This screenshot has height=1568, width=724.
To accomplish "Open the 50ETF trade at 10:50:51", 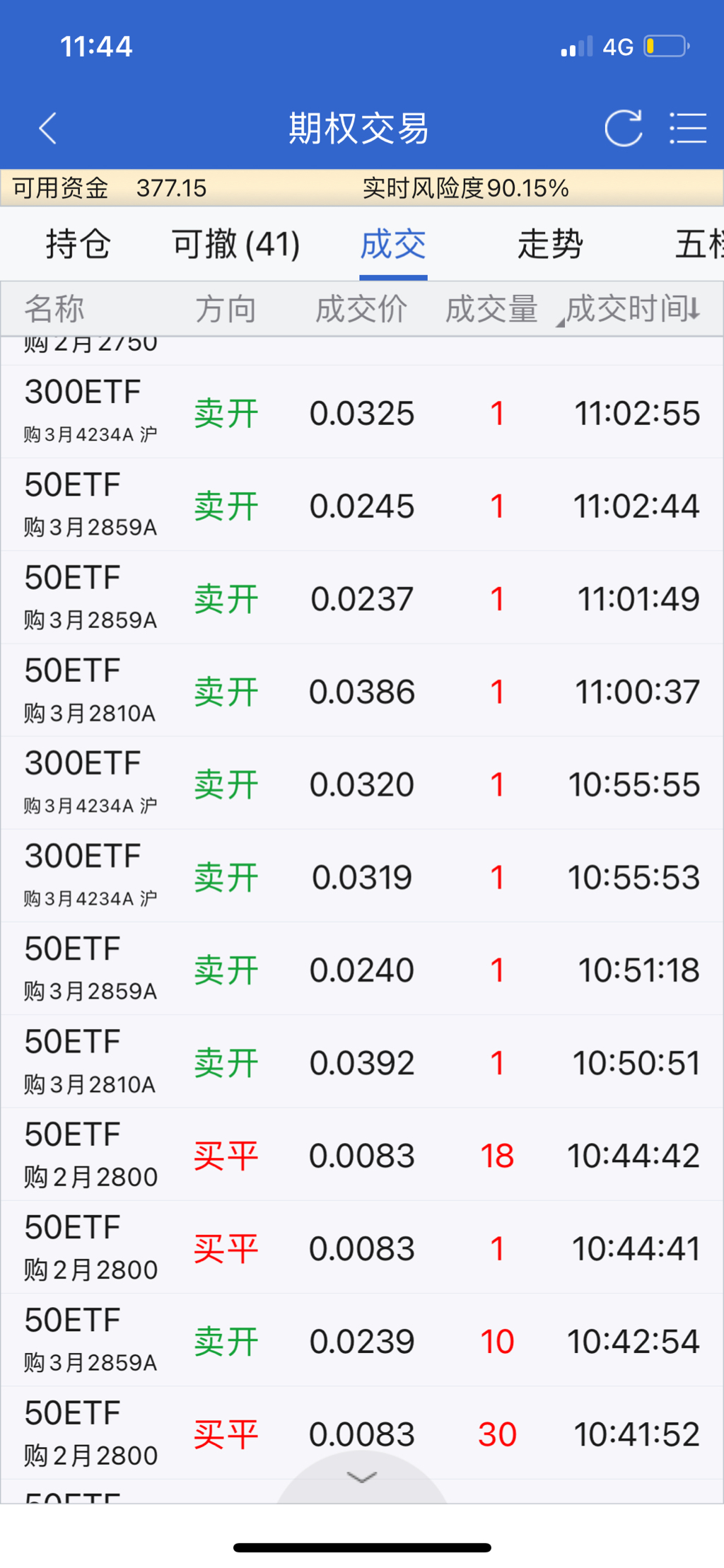I will [x=362, y=1062].
